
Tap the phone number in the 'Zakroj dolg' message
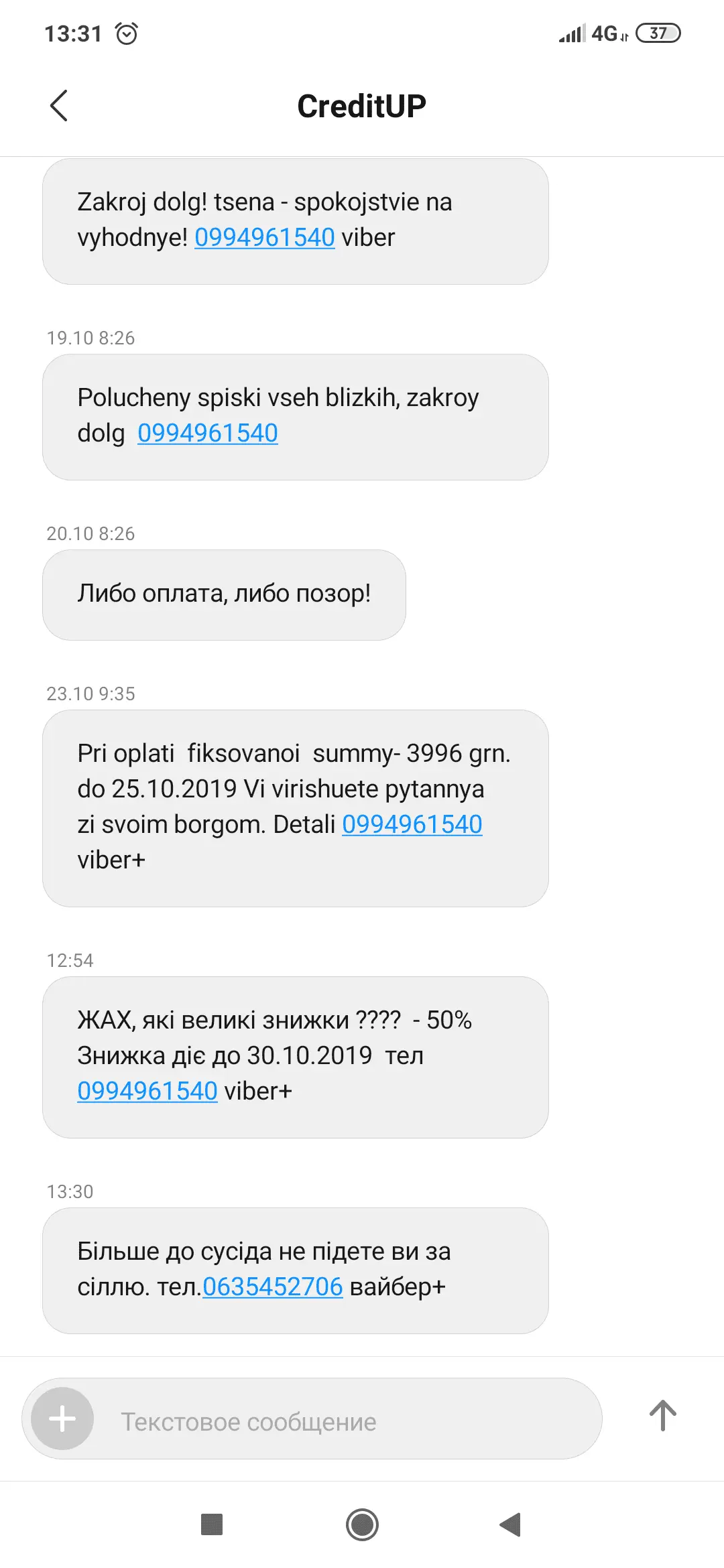(x=264, y=237)
